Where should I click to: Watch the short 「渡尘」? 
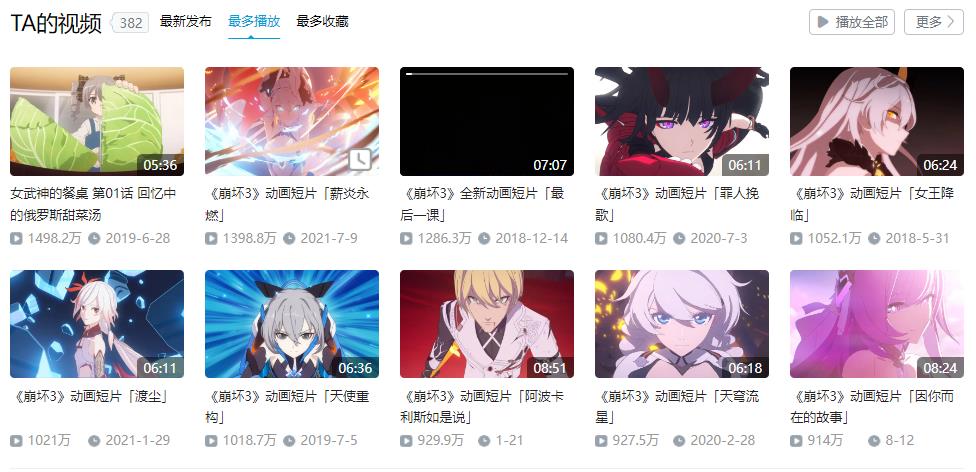tap(97, 324)
